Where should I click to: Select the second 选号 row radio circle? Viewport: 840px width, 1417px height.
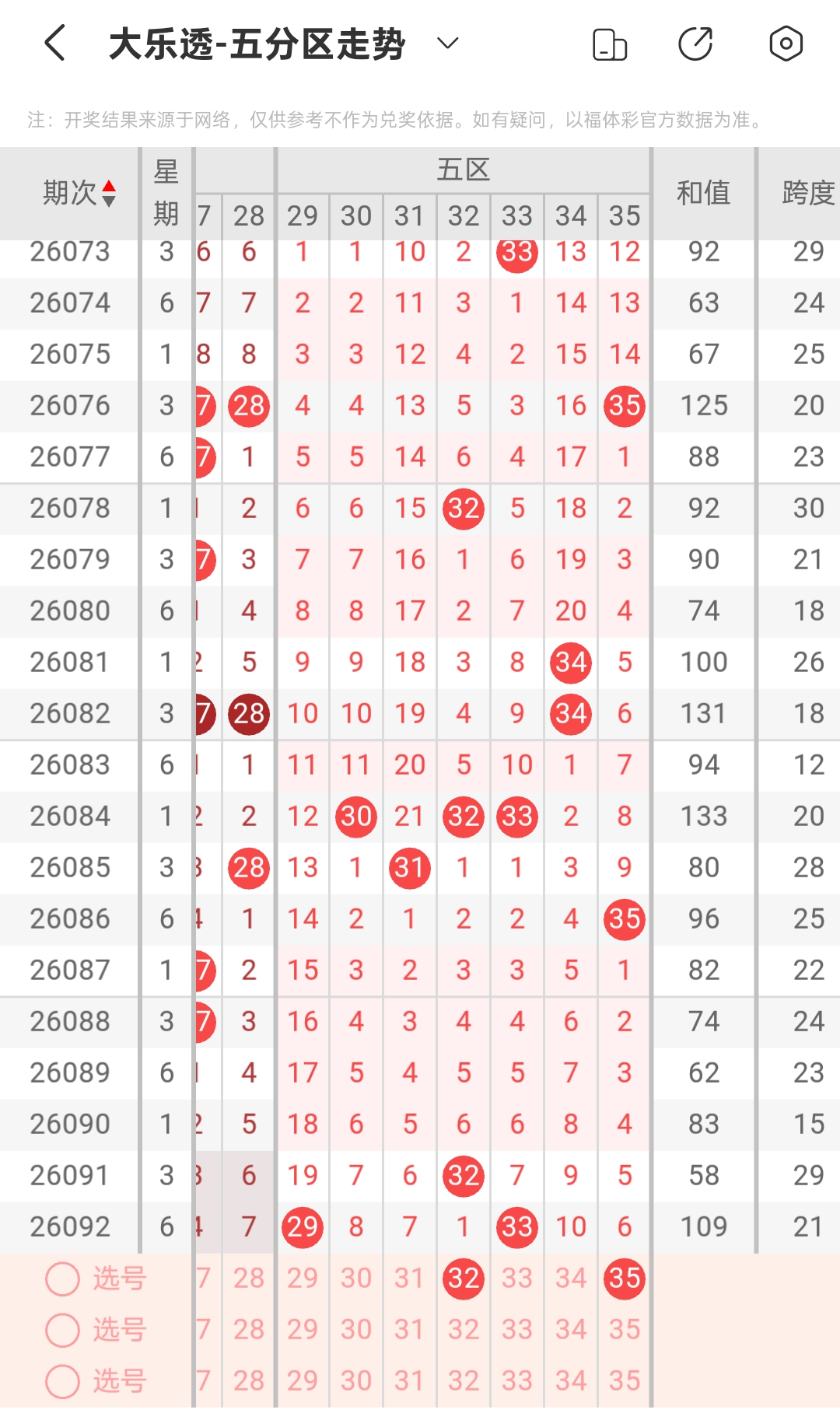63,1330
